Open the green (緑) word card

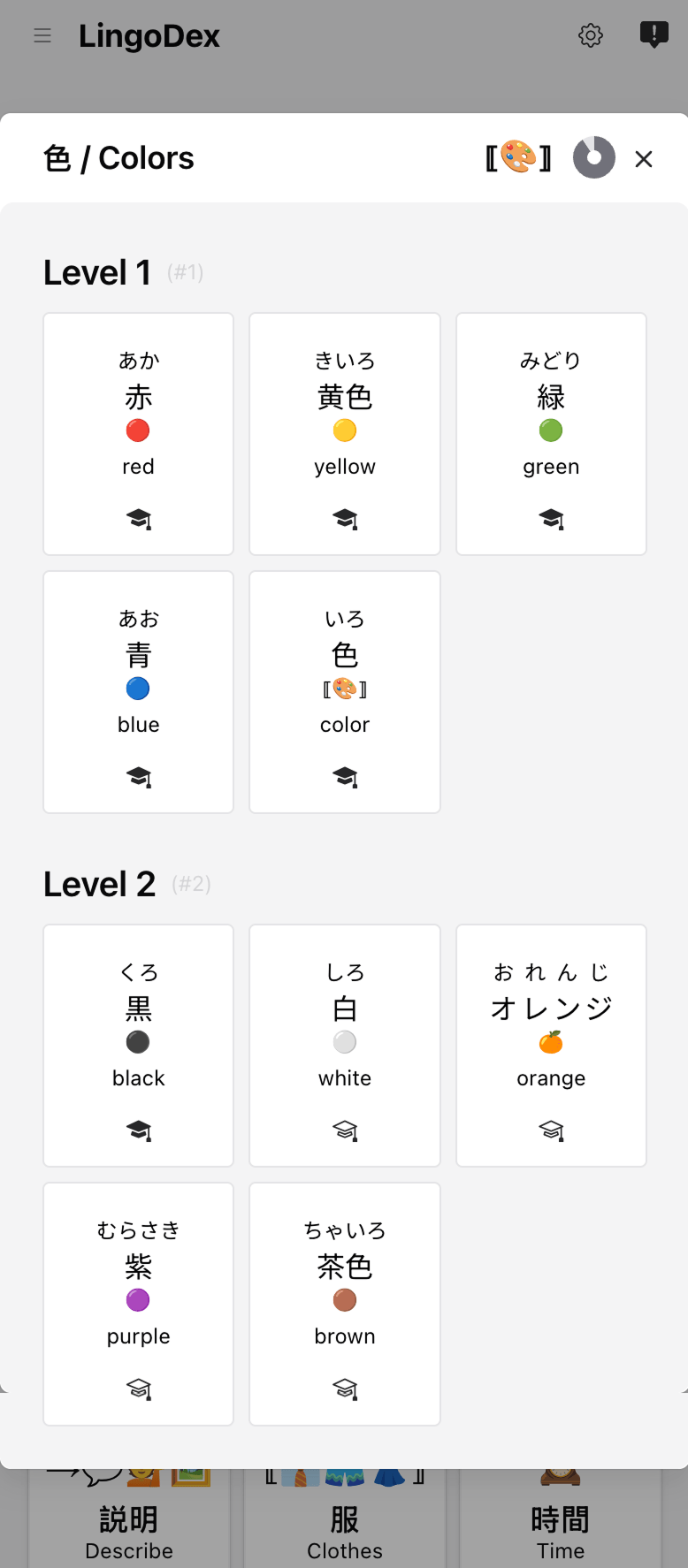point(551,415)
